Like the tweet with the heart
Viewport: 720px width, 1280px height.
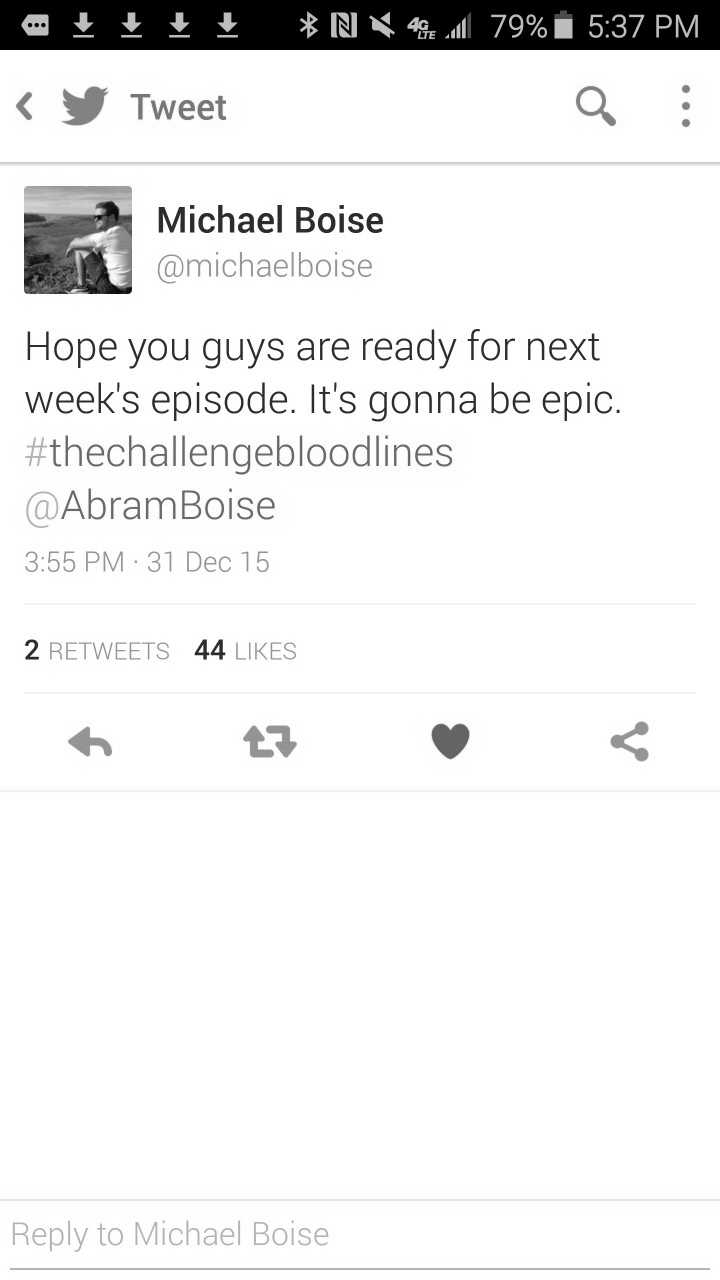click(450, 742)
